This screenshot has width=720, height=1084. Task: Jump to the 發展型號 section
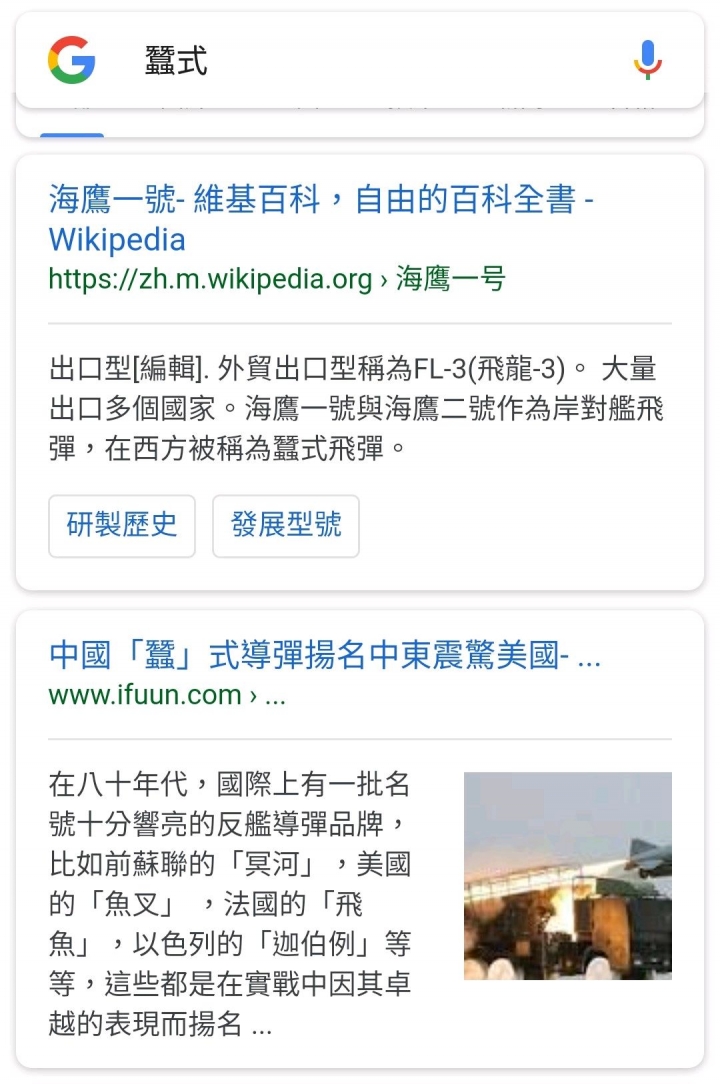(286, 525)
